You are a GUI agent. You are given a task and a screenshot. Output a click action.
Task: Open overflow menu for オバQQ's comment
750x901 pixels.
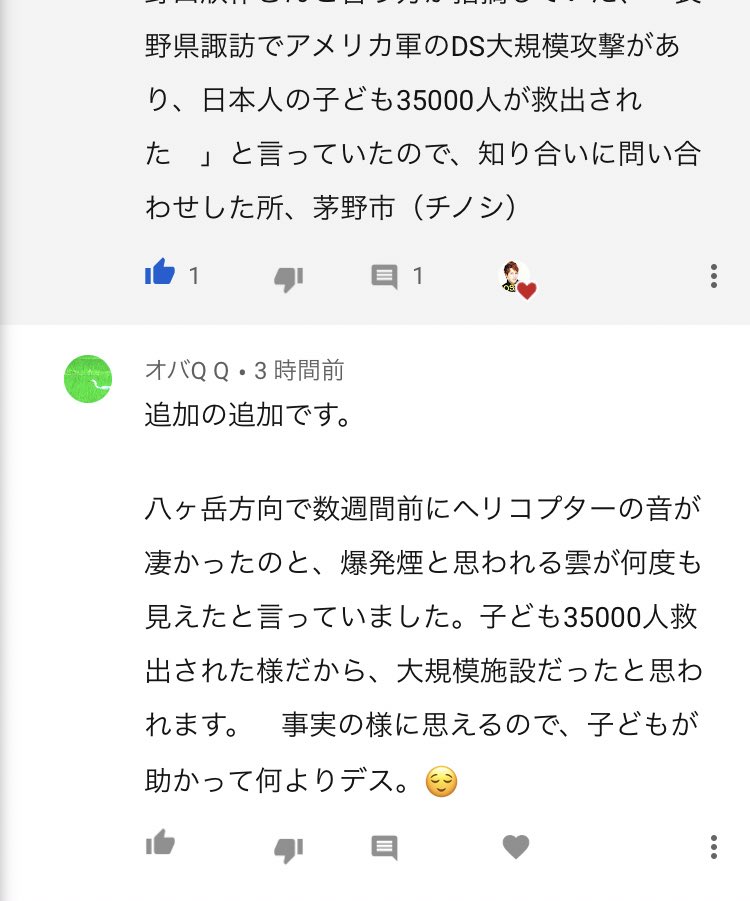[713, 848]
